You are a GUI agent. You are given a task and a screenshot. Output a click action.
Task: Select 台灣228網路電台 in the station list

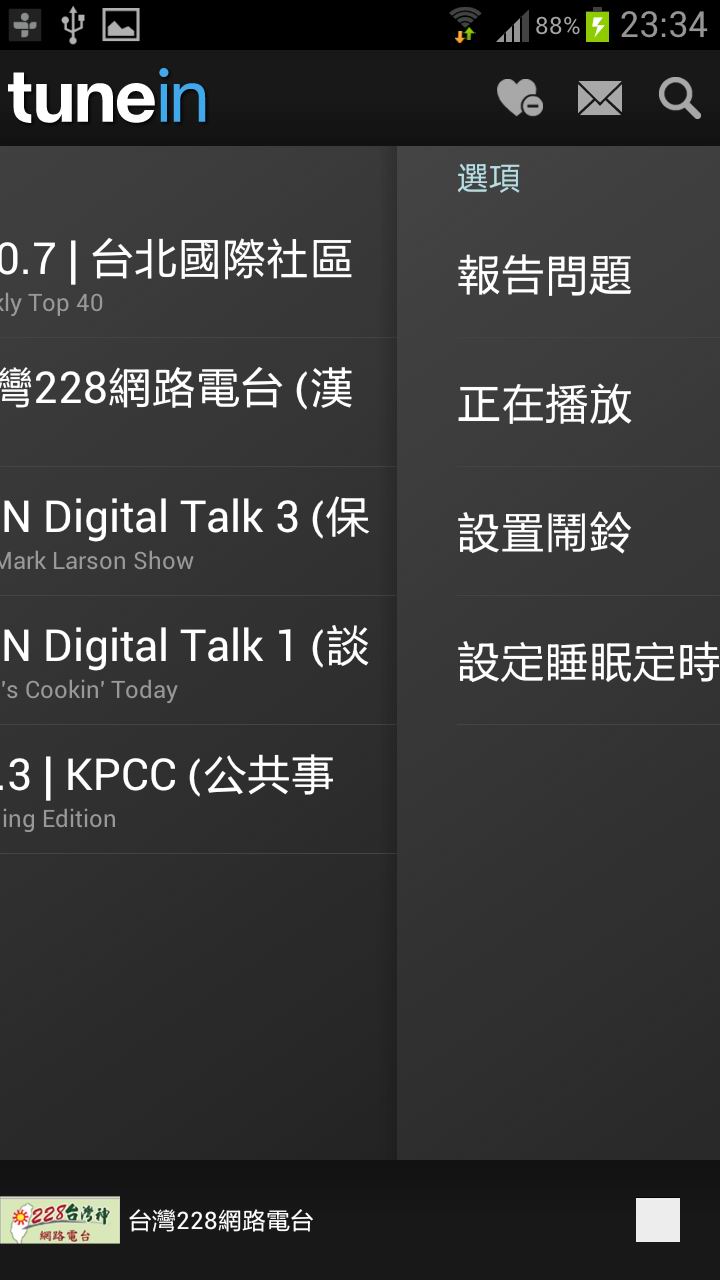pyautogui.click(x=198, y=403)
